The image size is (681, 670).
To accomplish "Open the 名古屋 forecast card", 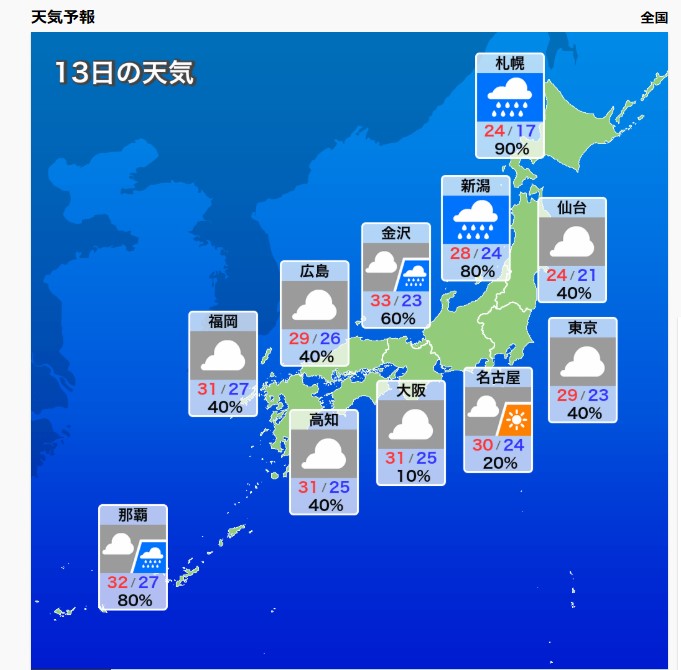I will pos(499,420).
